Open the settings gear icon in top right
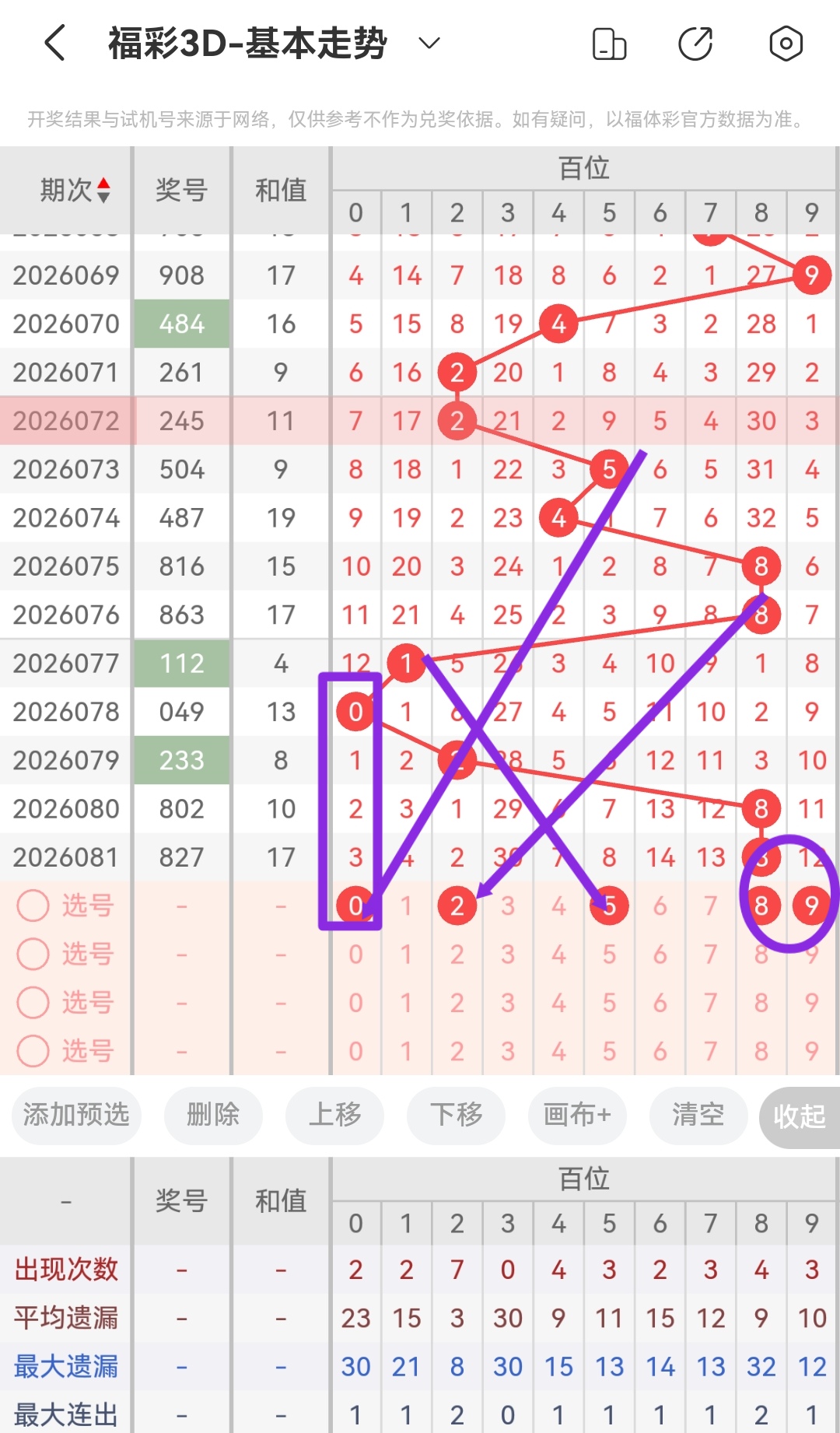 tap(785, 44)
